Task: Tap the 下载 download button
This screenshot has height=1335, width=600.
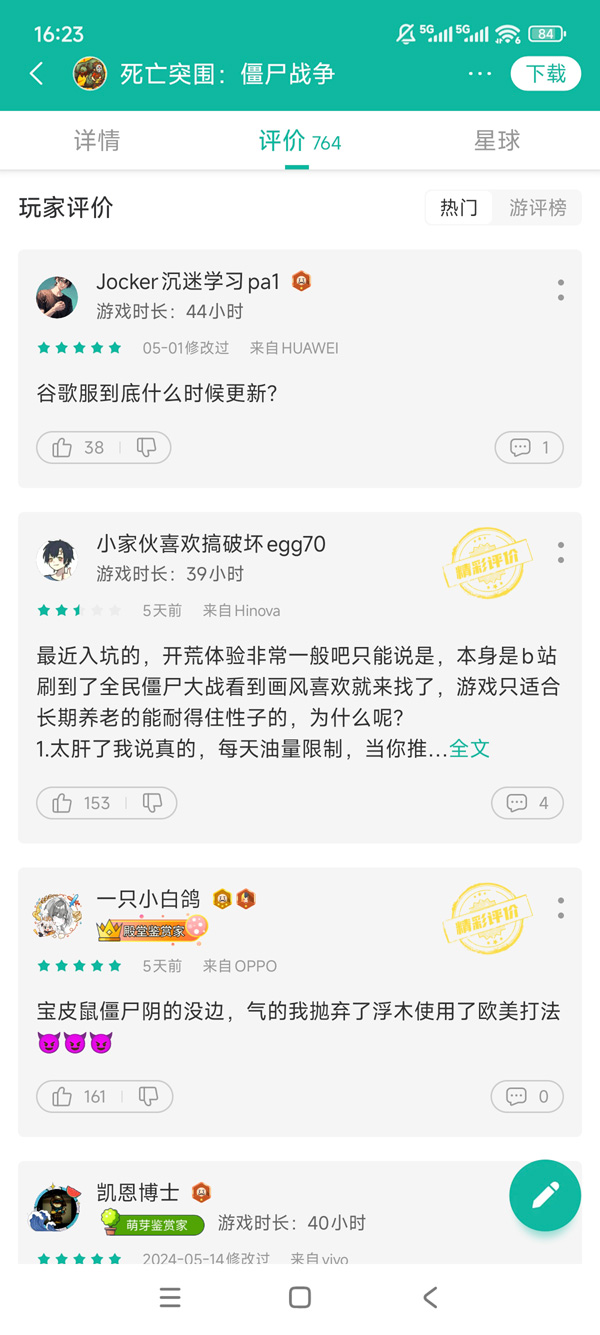Action: 546,74
